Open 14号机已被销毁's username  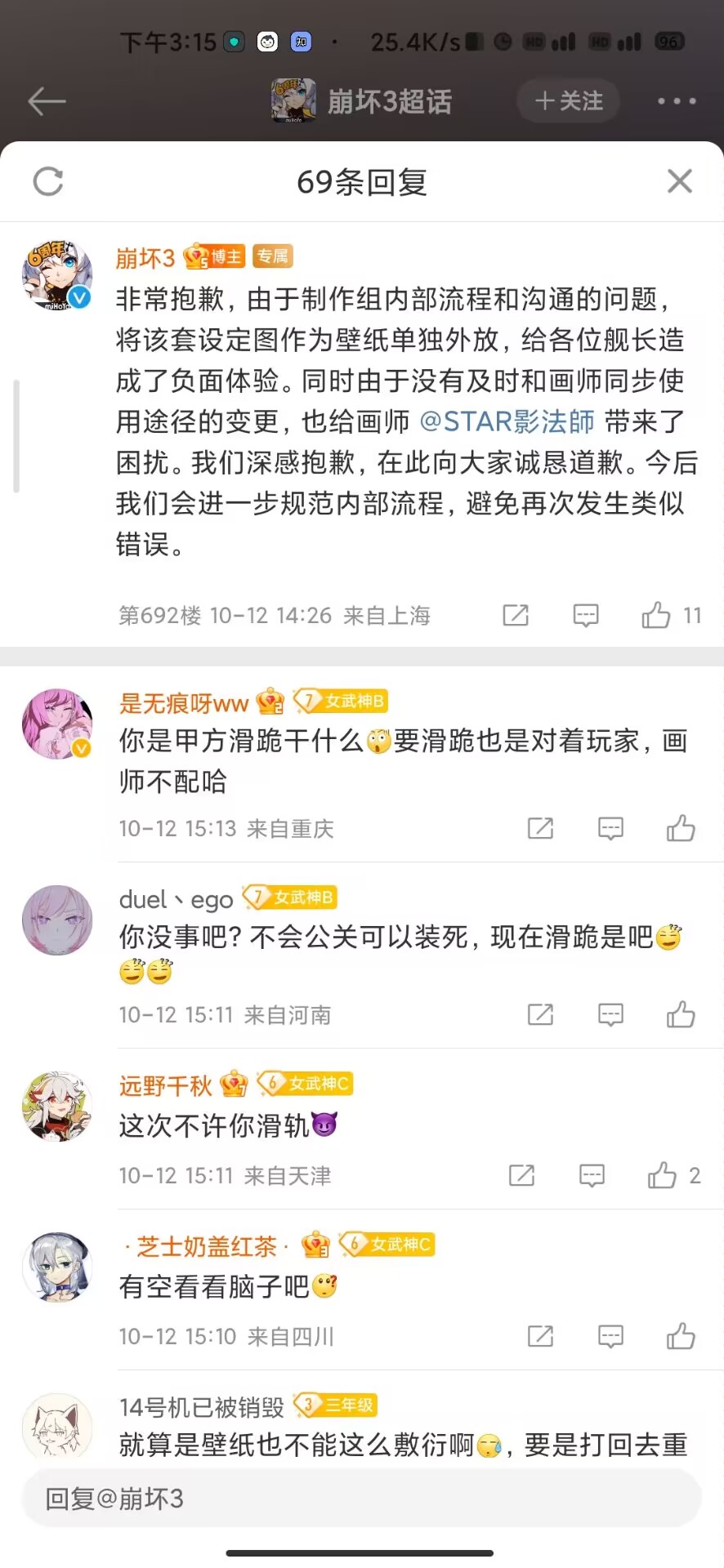(201, 1406)
